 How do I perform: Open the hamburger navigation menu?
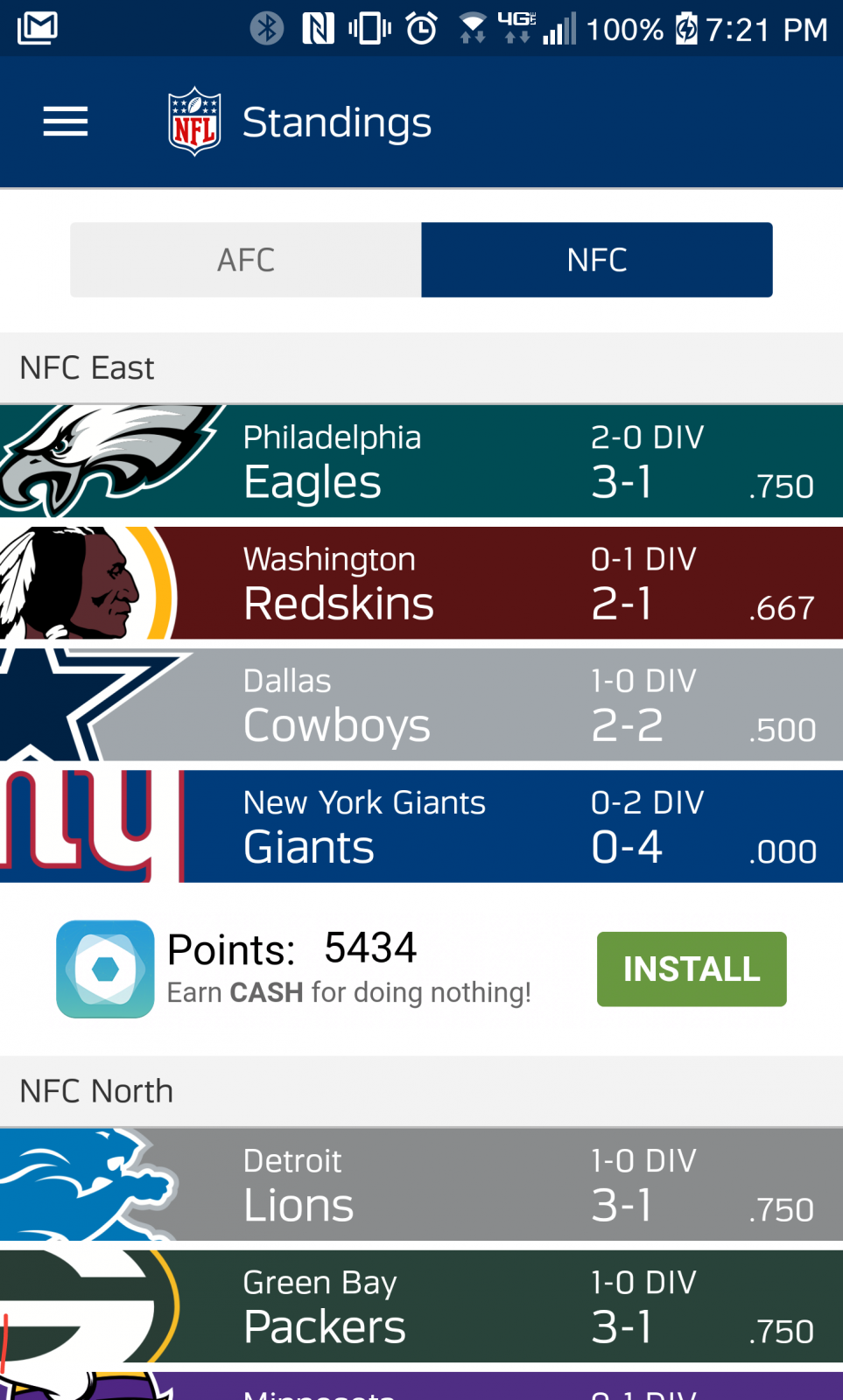pos(66,122)
